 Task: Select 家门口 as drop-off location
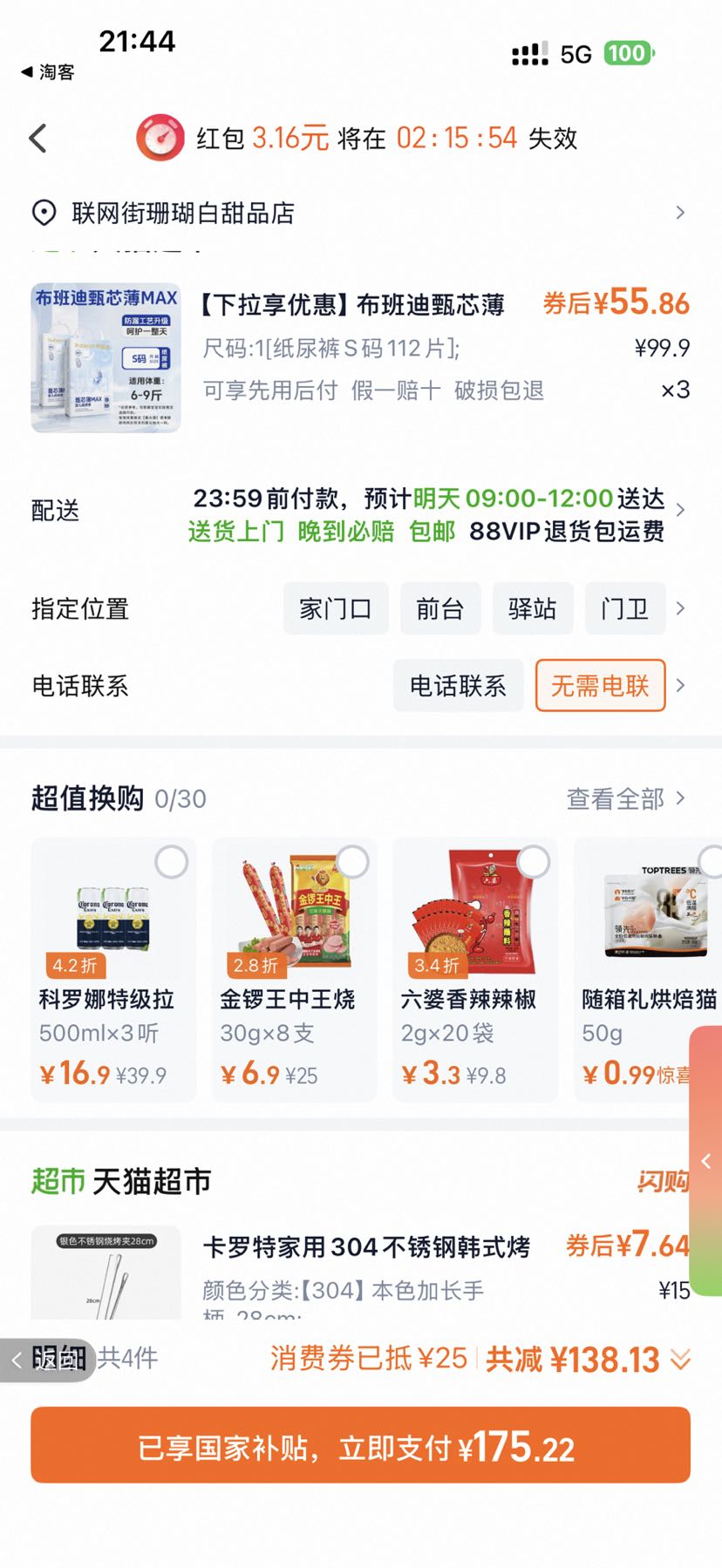[336, 608]
